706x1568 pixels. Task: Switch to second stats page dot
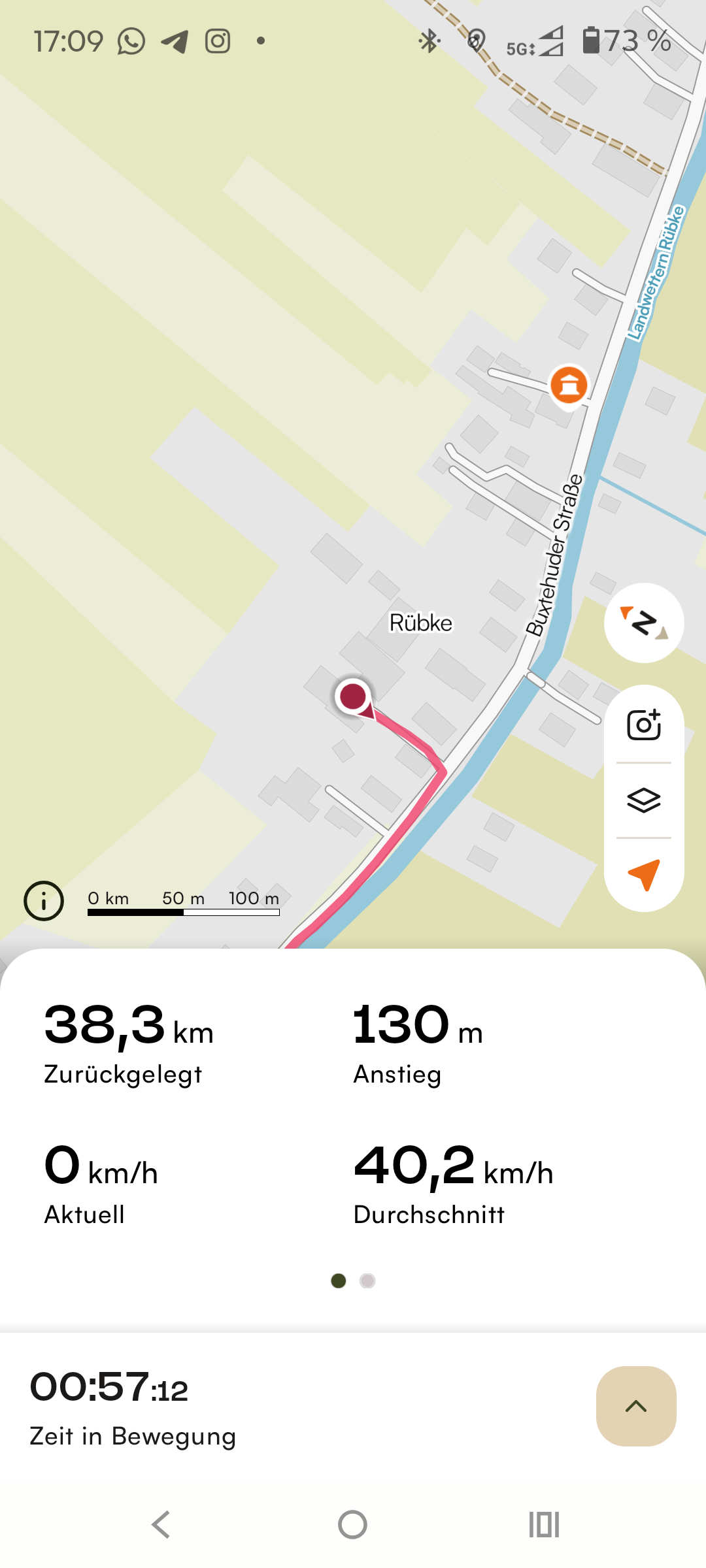367,1281
